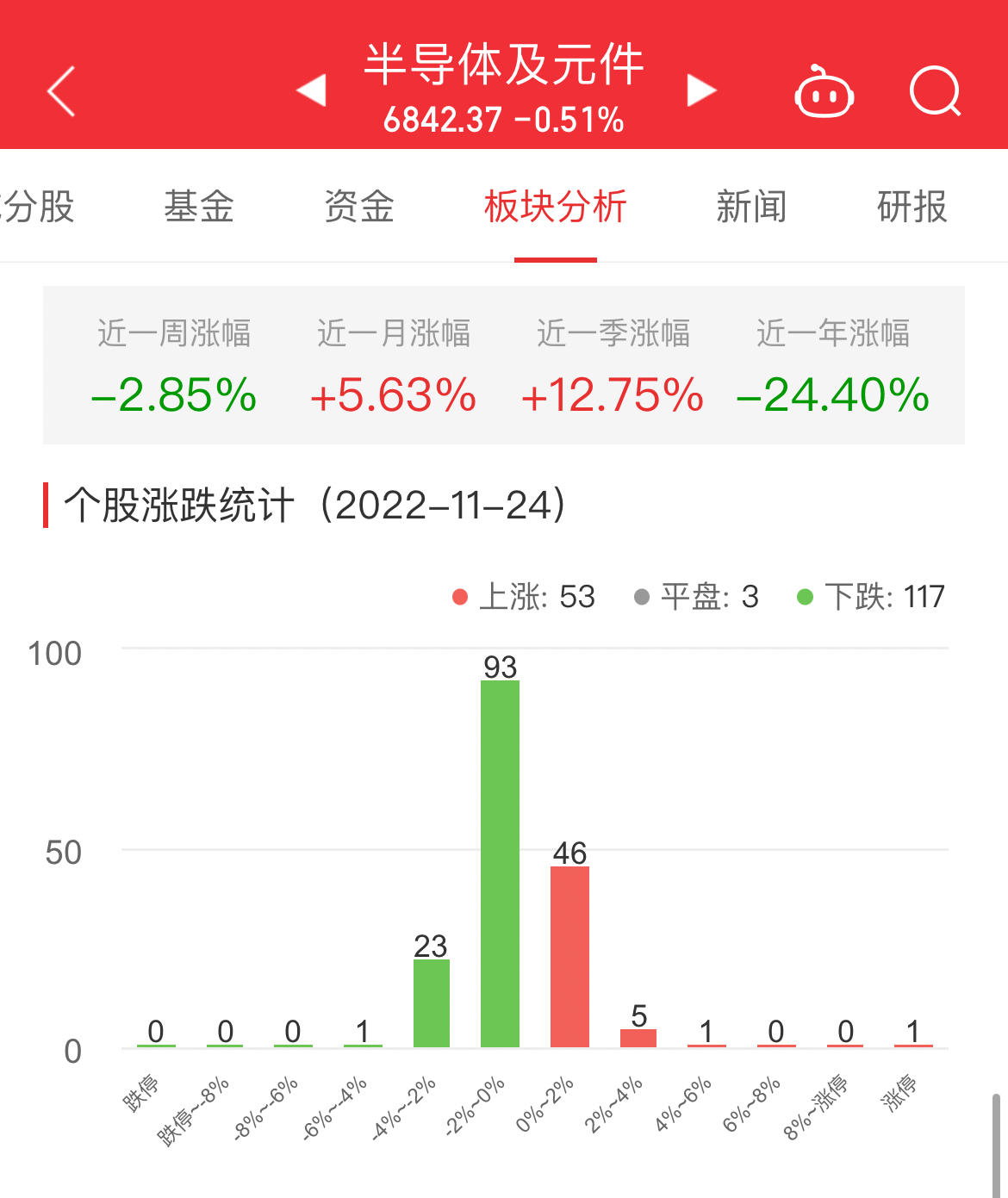Go back using the header arrow
This screenshot has width=1008, height=1198.
point(62,91)
